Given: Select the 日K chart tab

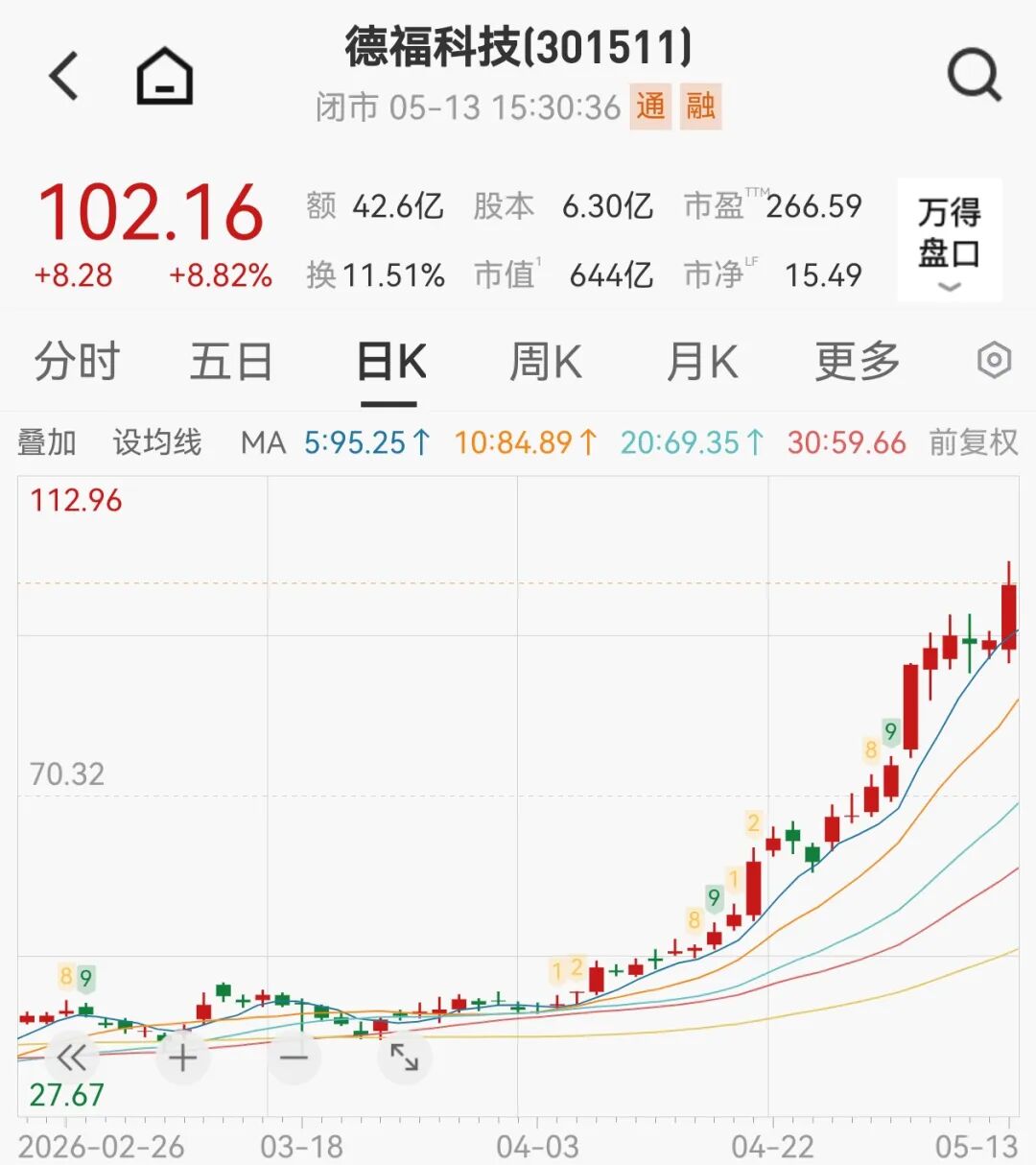Looking at the screenshot, I should pos(390,362).
